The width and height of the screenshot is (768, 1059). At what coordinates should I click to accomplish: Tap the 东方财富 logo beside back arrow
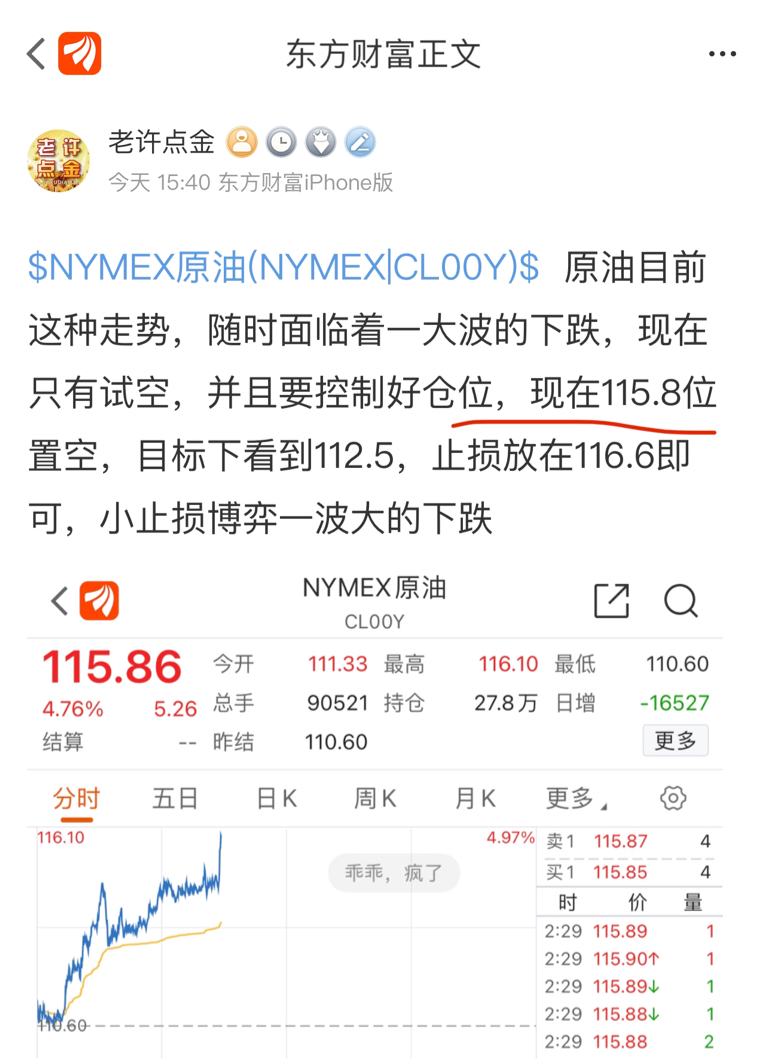[x=80, y=53]
